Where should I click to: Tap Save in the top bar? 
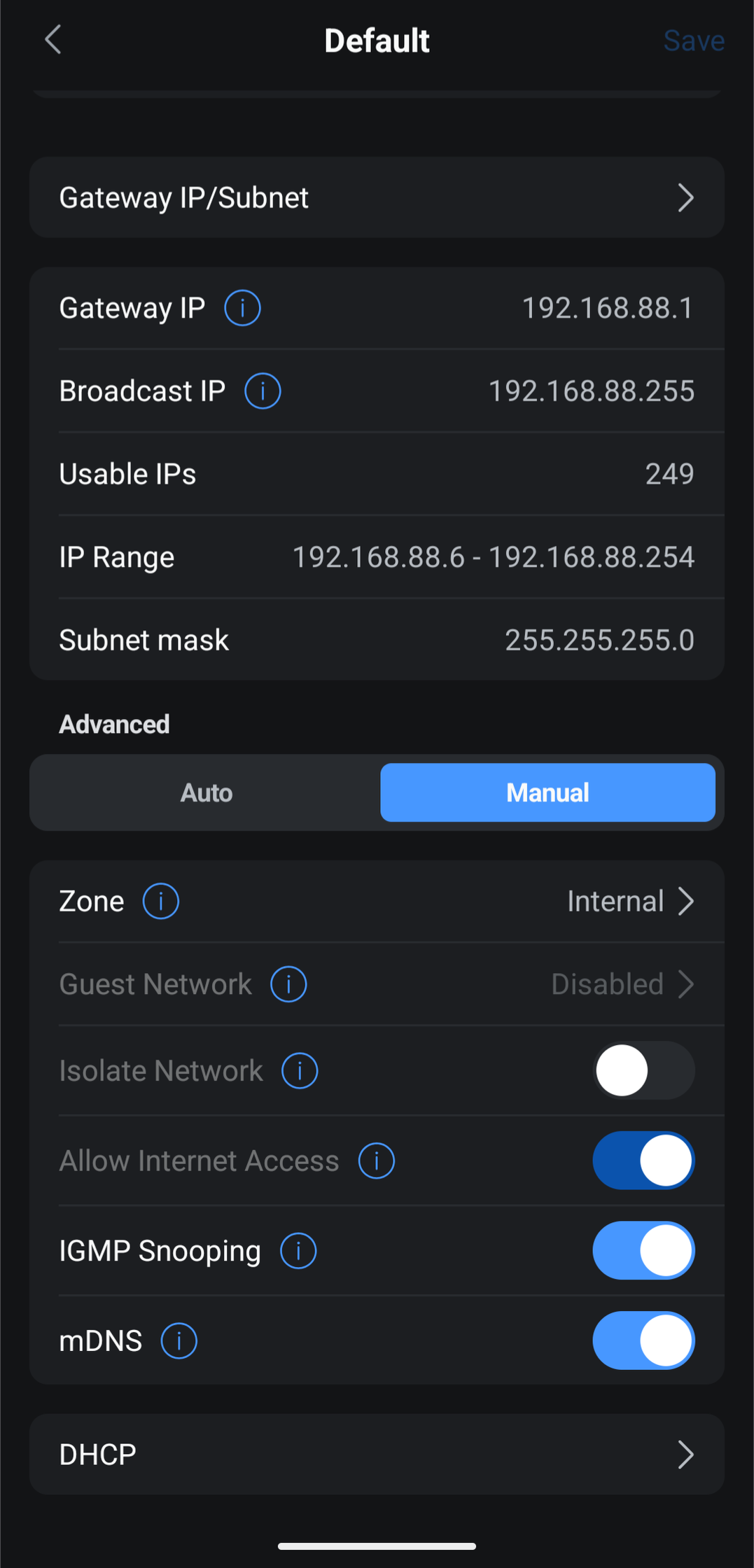693,41
